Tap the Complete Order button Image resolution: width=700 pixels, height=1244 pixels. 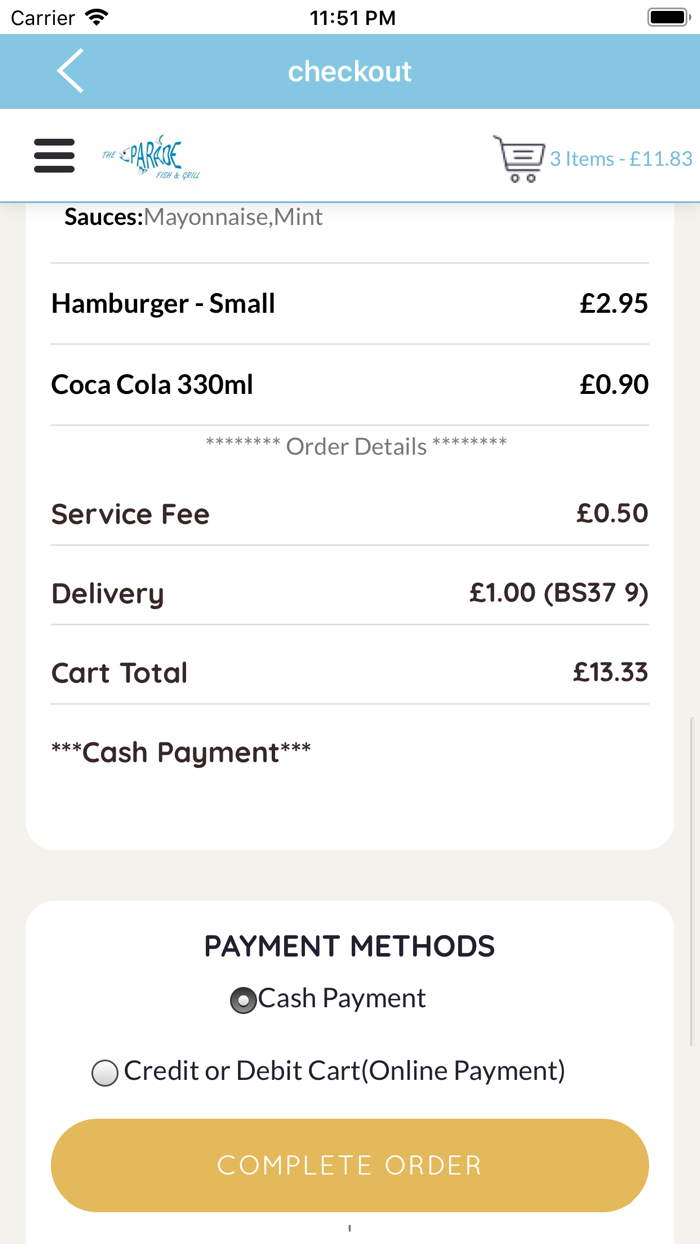(x=350, y=1165)
